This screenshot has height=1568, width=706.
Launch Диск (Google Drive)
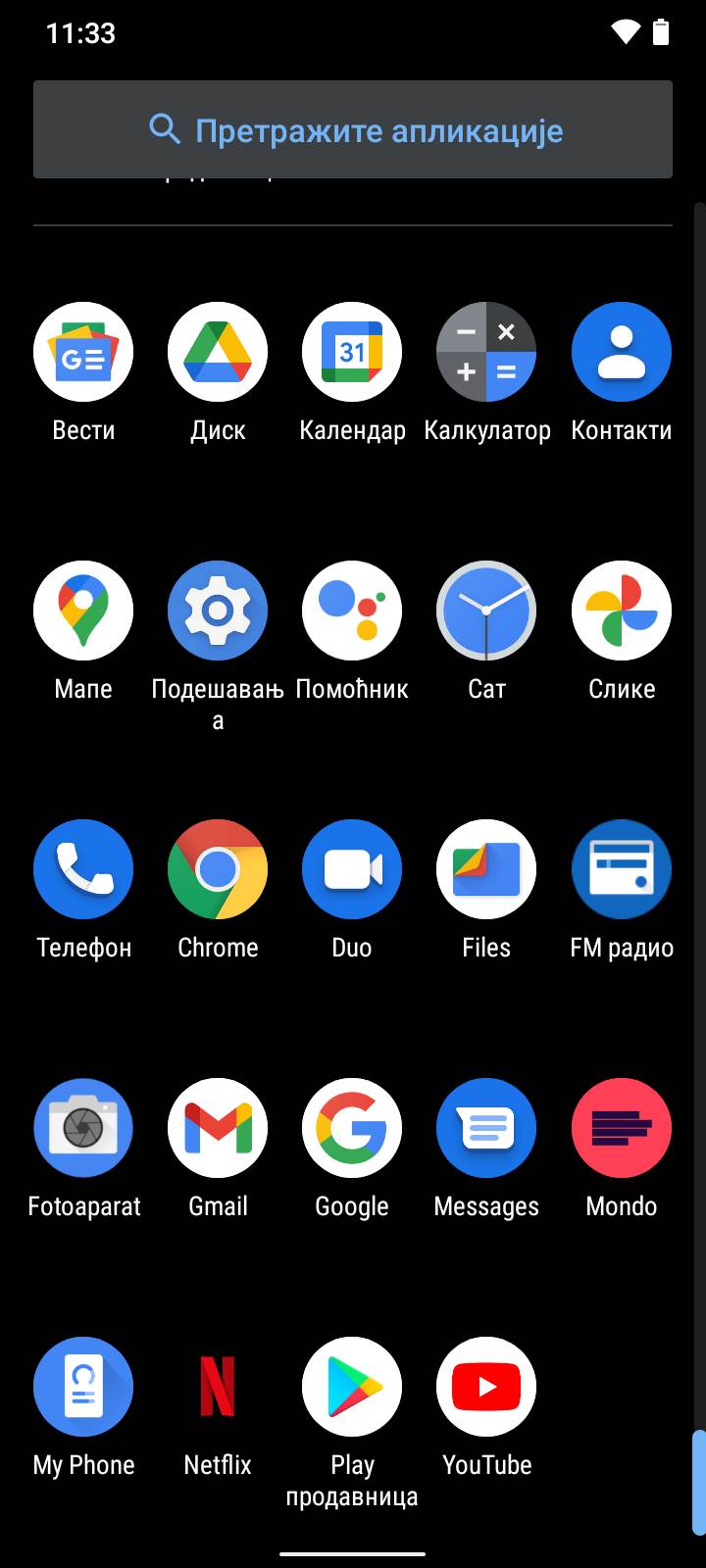[x=218, y=352]
